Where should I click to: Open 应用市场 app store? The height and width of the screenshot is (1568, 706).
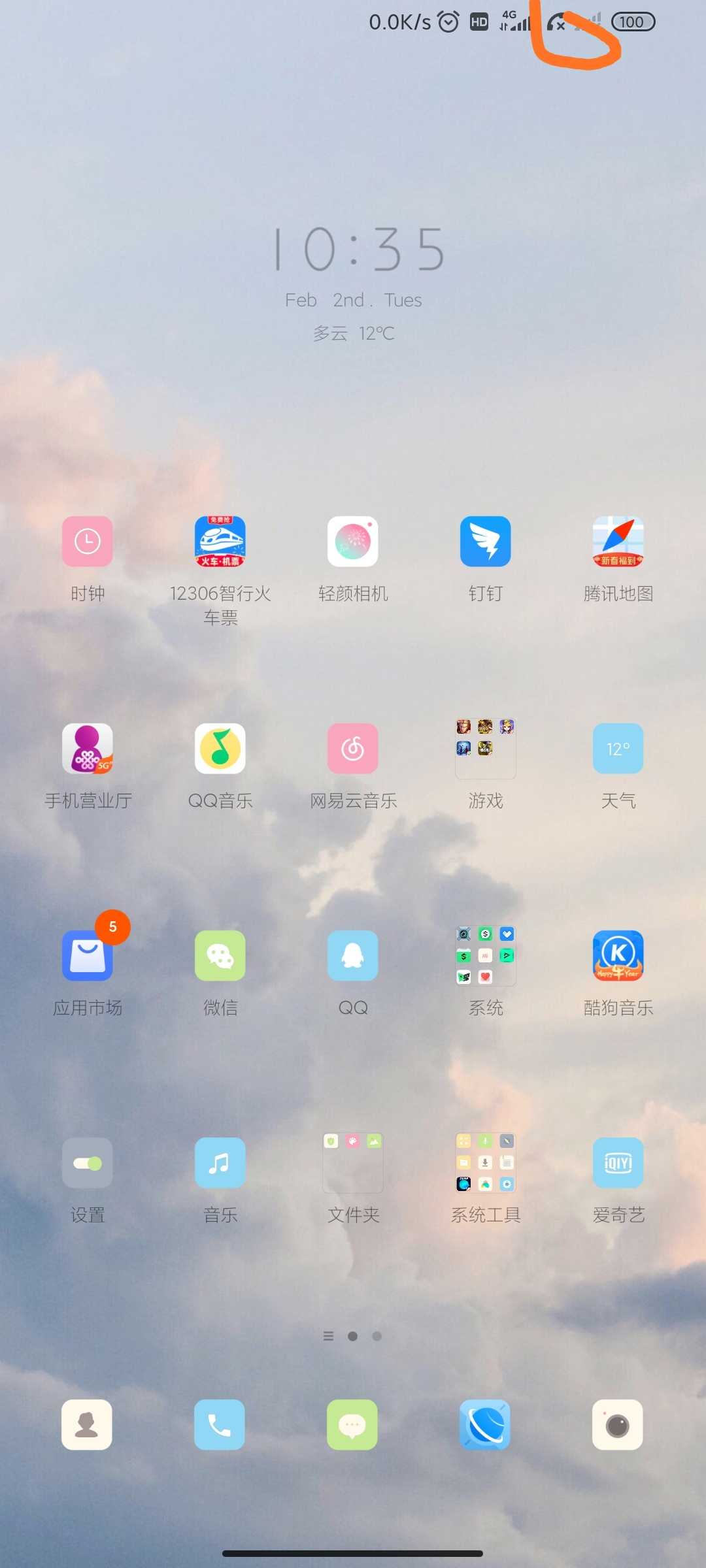pyautogui.click(x=88, y=956)
